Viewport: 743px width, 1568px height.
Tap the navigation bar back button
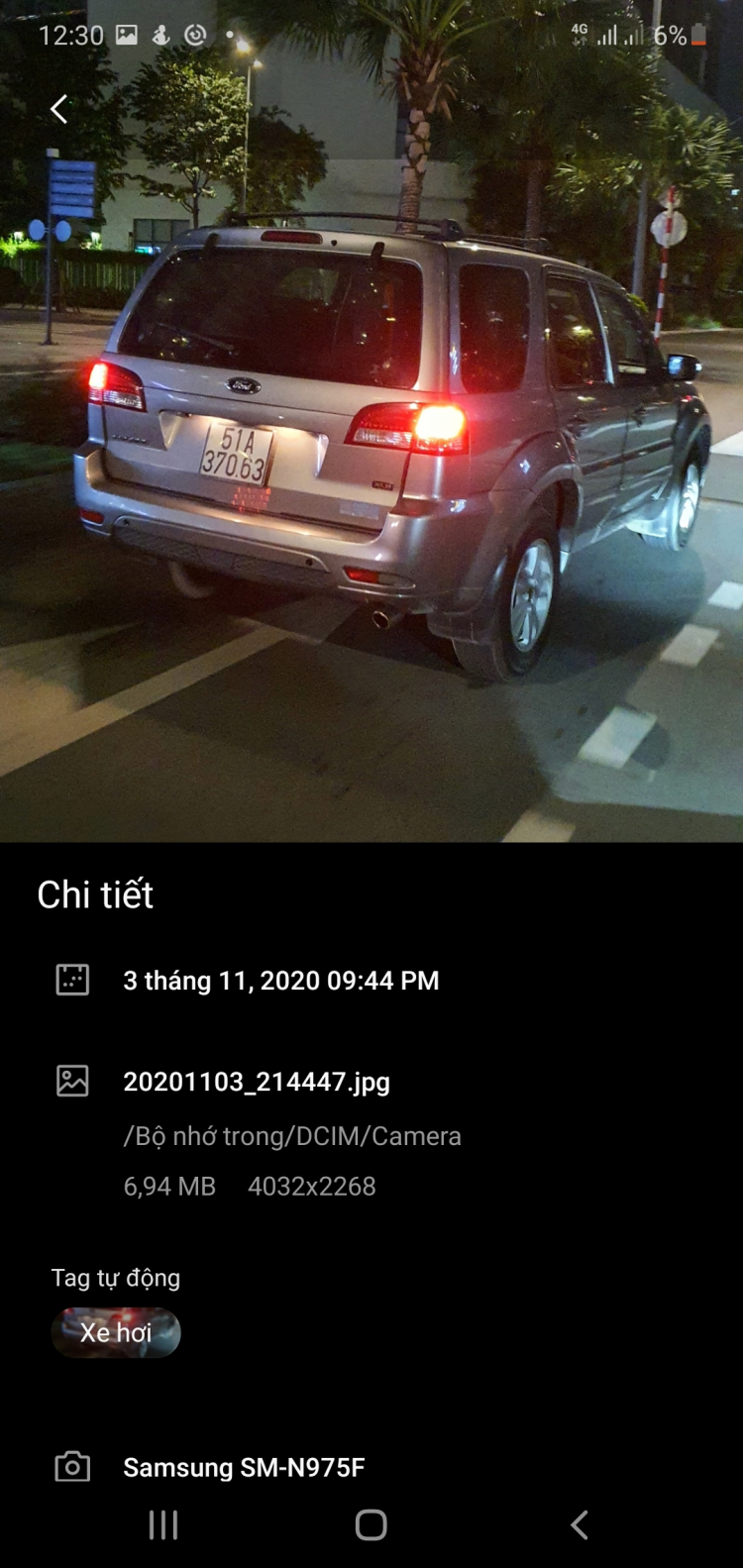coord(580,1524)
